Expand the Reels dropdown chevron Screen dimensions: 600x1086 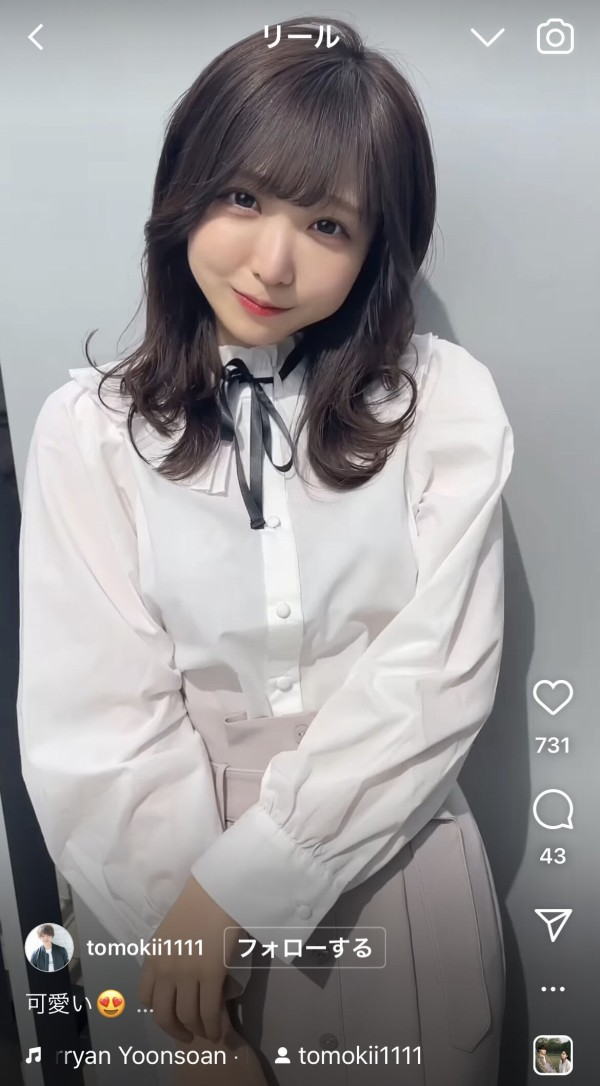coord(487,38)
